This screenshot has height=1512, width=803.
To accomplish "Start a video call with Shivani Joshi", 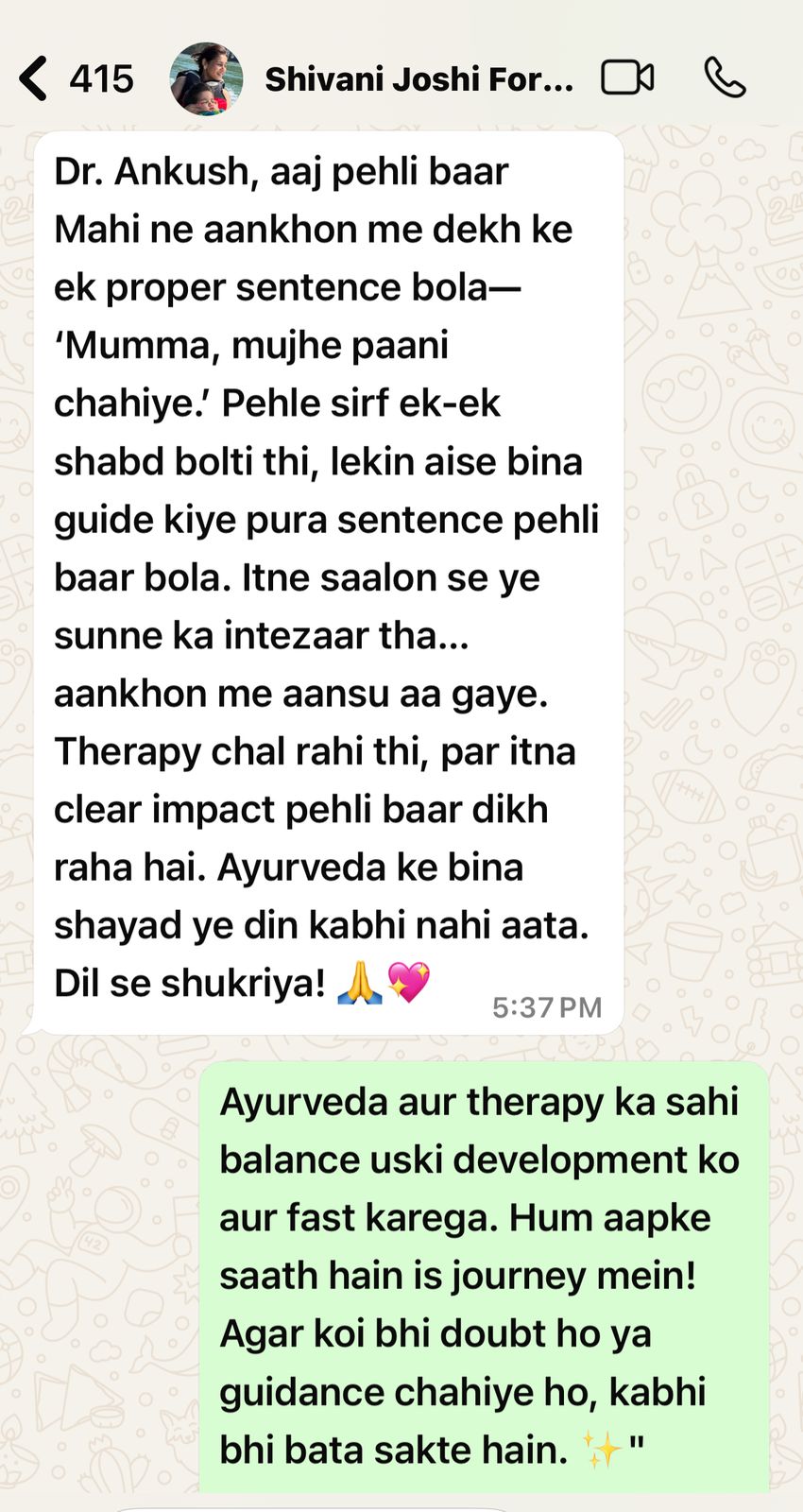I will tap(627, 78).
